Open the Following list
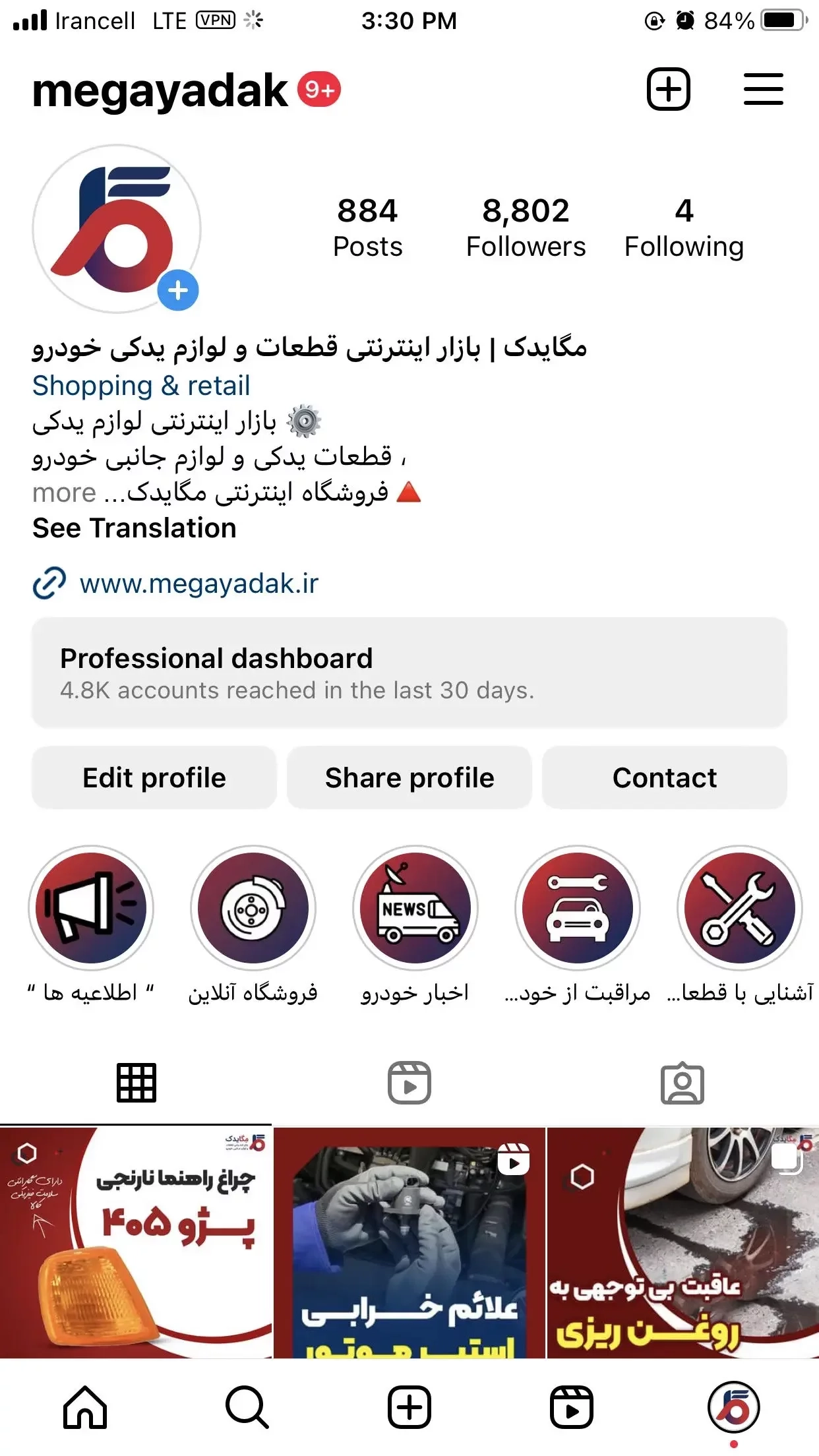Image resolution: width=819 pixels, height=1456 pixels. click(x=684, y=228)
